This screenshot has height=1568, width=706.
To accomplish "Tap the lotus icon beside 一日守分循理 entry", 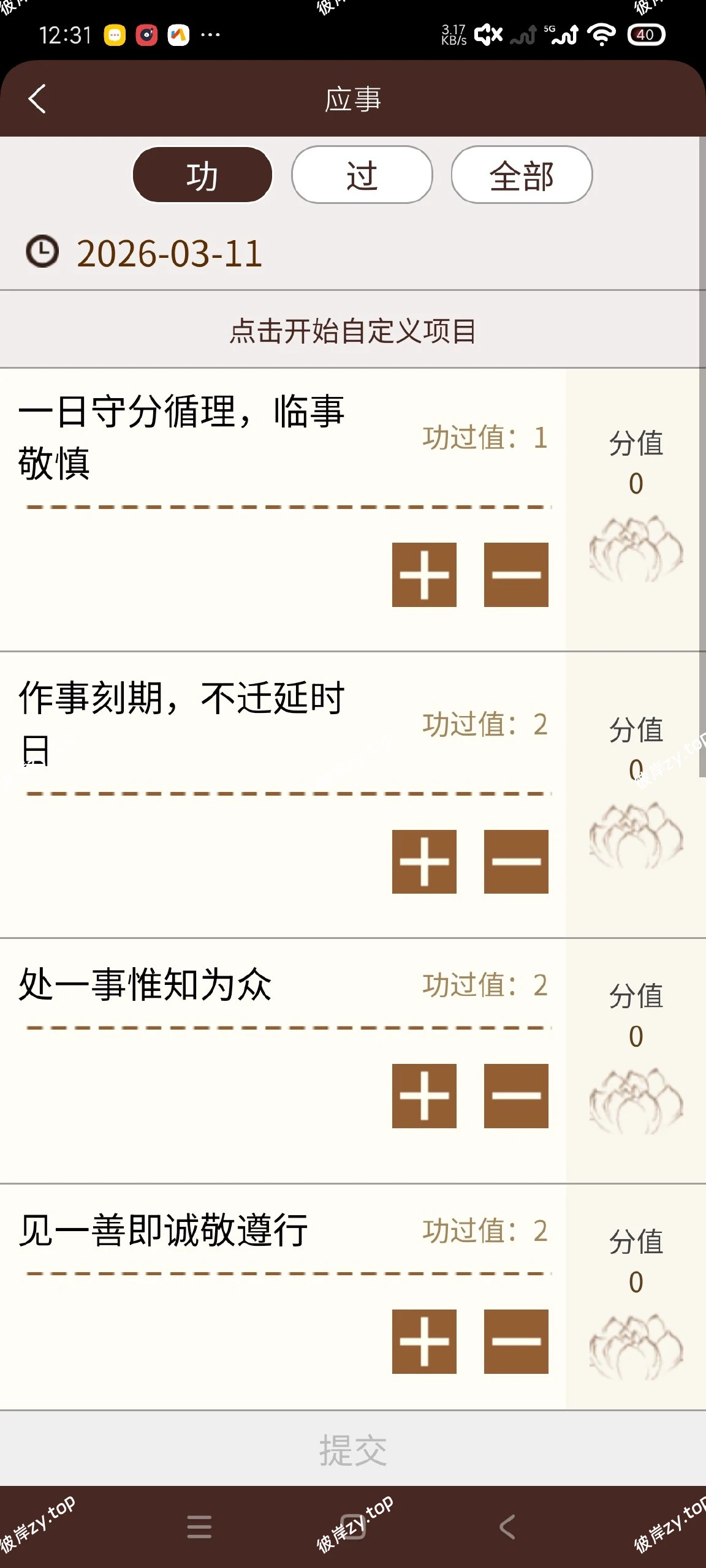I will coord(637,549).
